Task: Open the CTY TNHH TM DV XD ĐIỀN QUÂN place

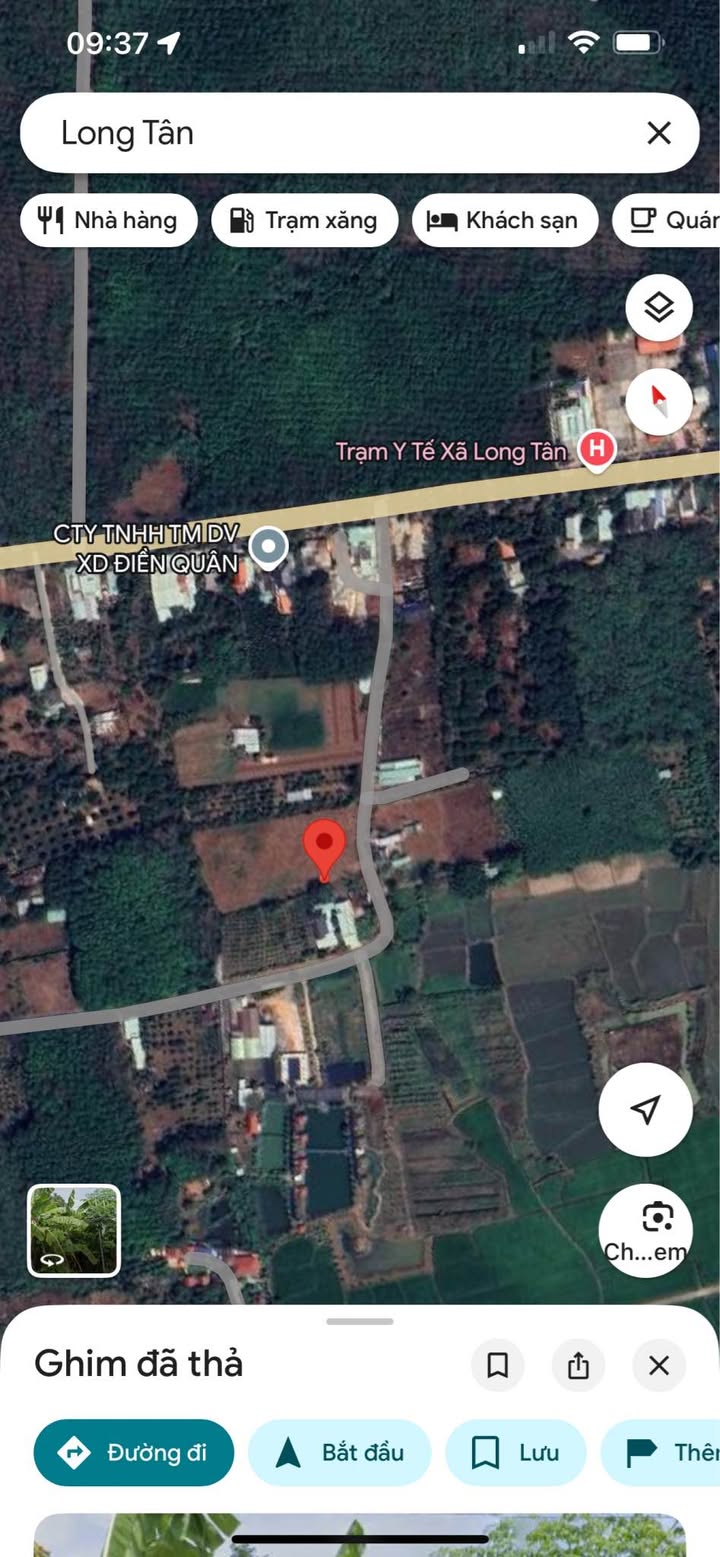Action: [268, 547]
